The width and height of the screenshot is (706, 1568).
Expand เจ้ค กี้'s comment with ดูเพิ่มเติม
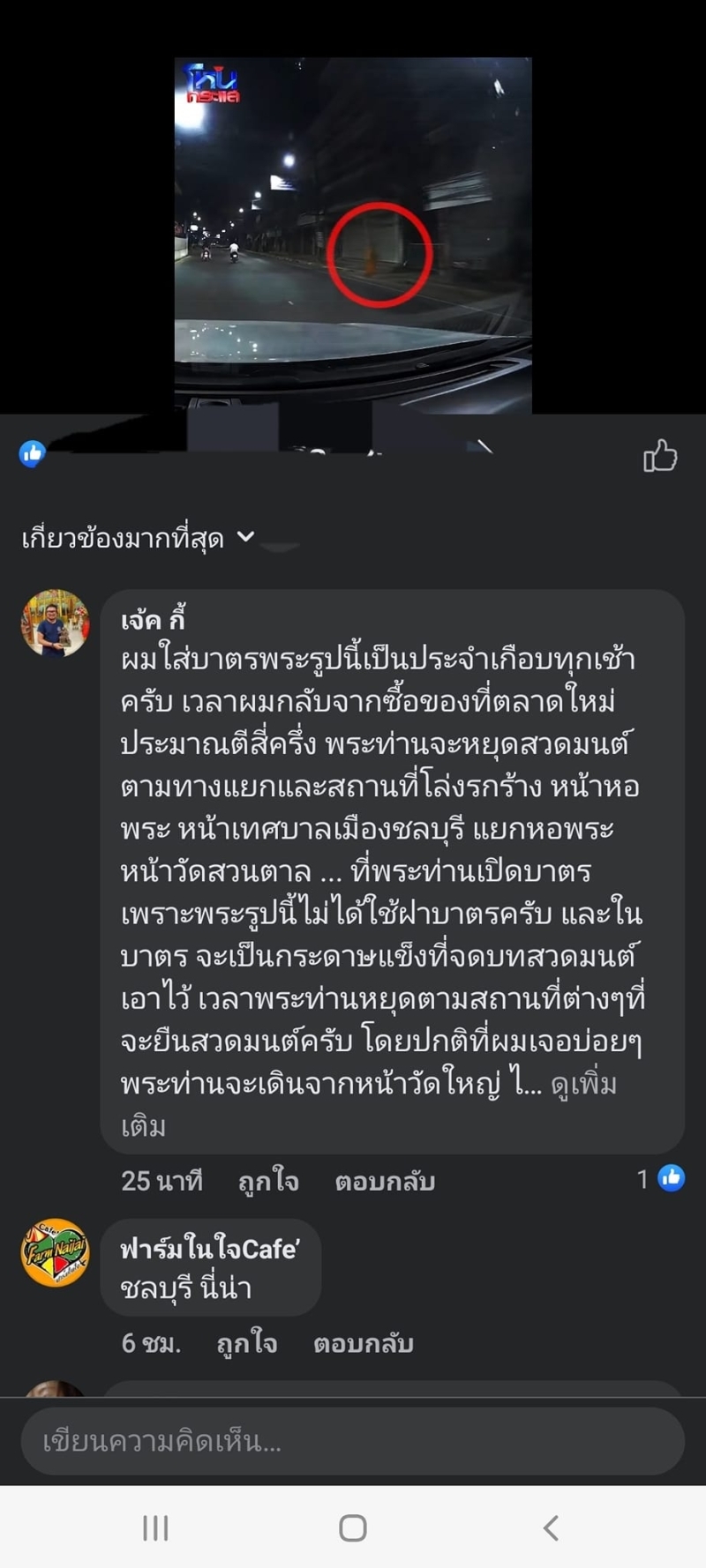coord(583,1085)
